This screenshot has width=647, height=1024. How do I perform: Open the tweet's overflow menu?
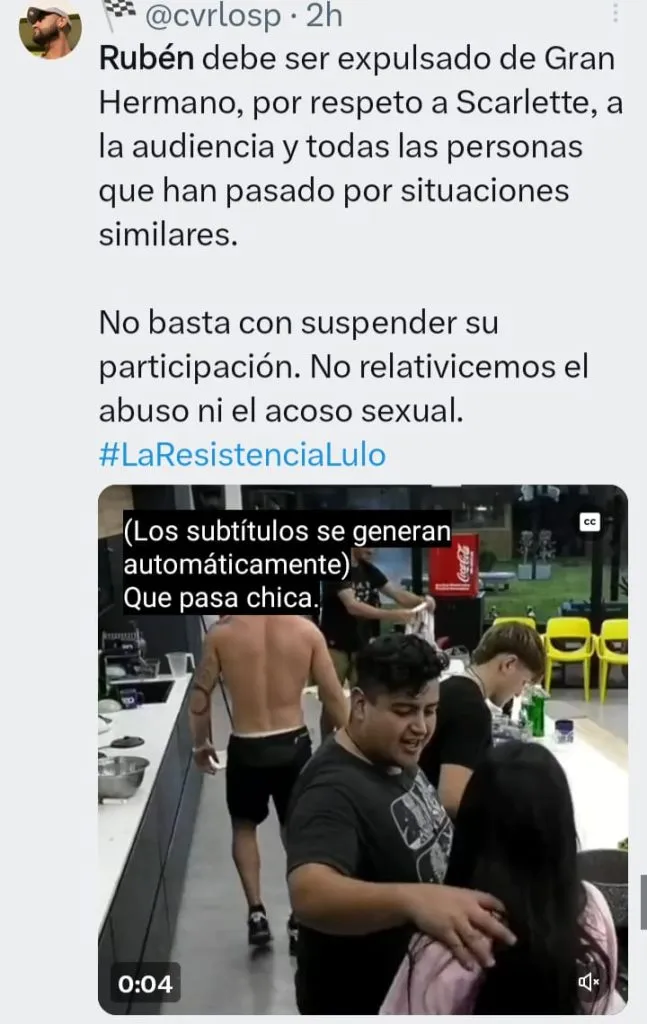[615, 14]
